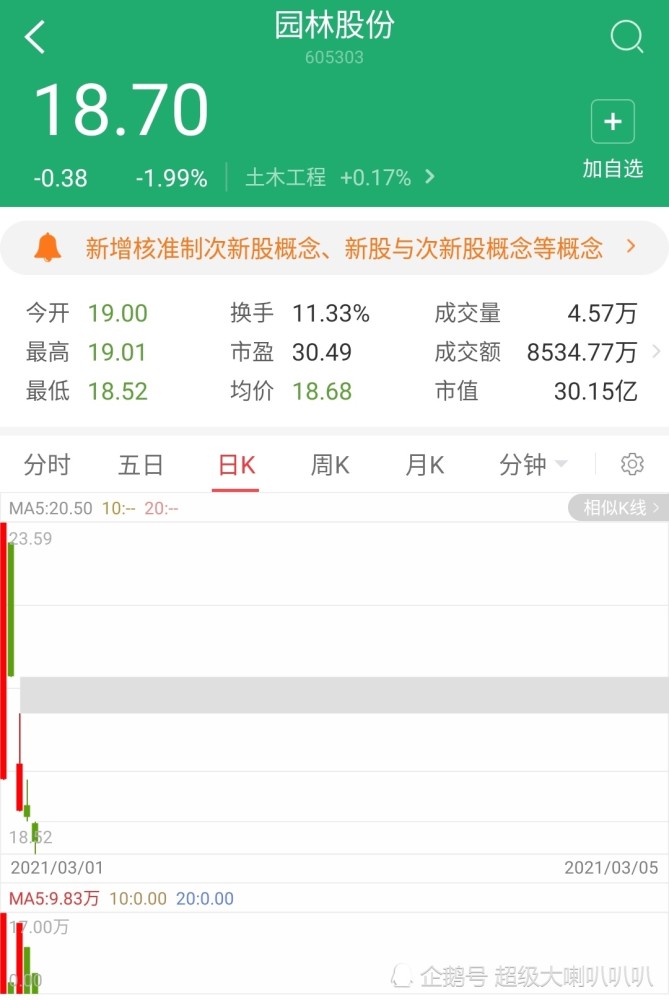Open 相似K线 similar chart patterns
Image resolution: width=669 pixels, height=1000 pixels.
[619, 508]
